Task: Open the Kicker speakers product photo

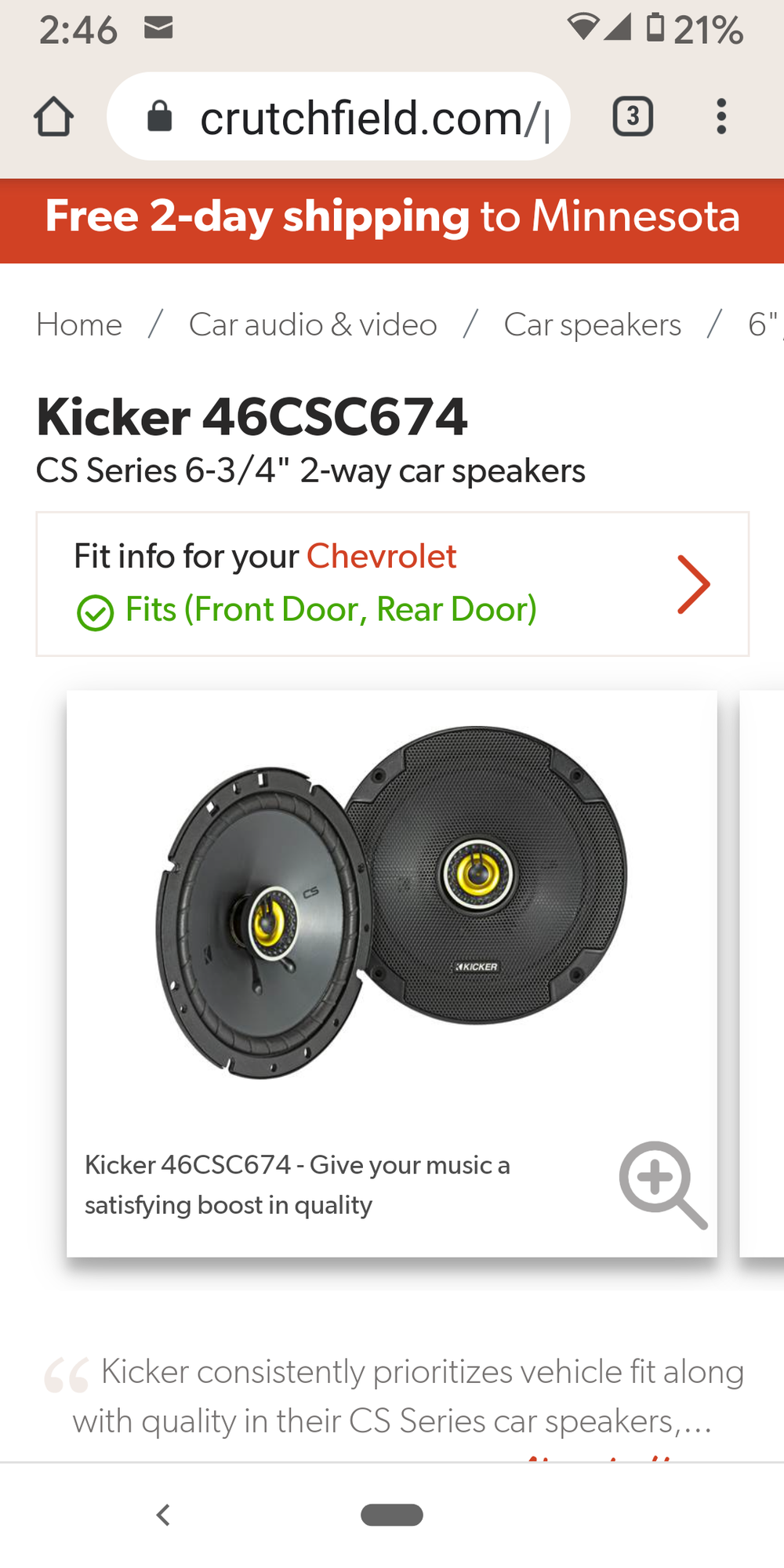Action: point(392,902)
